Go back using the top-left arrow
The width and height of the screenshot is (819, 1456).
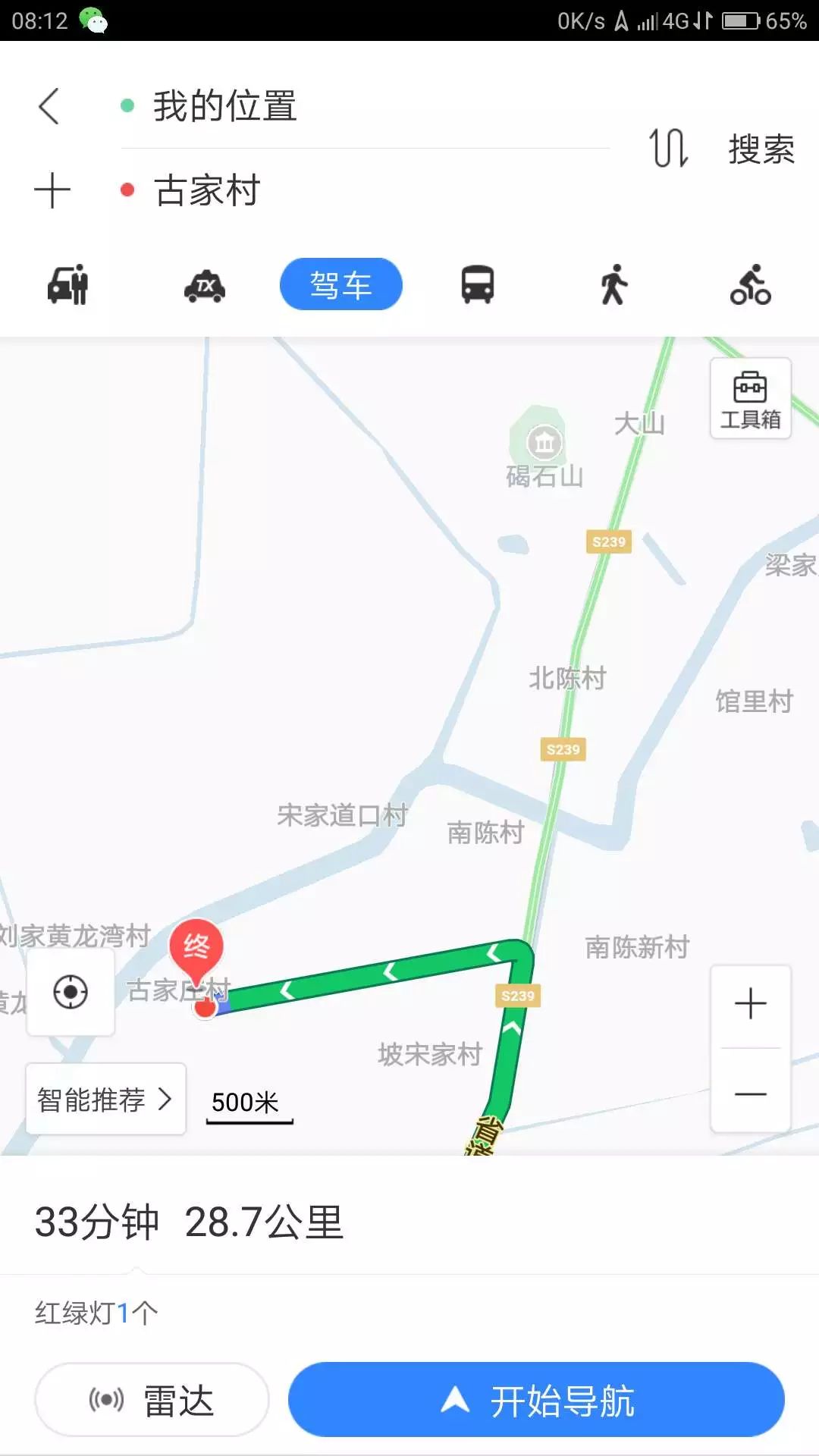click(49, 106)
